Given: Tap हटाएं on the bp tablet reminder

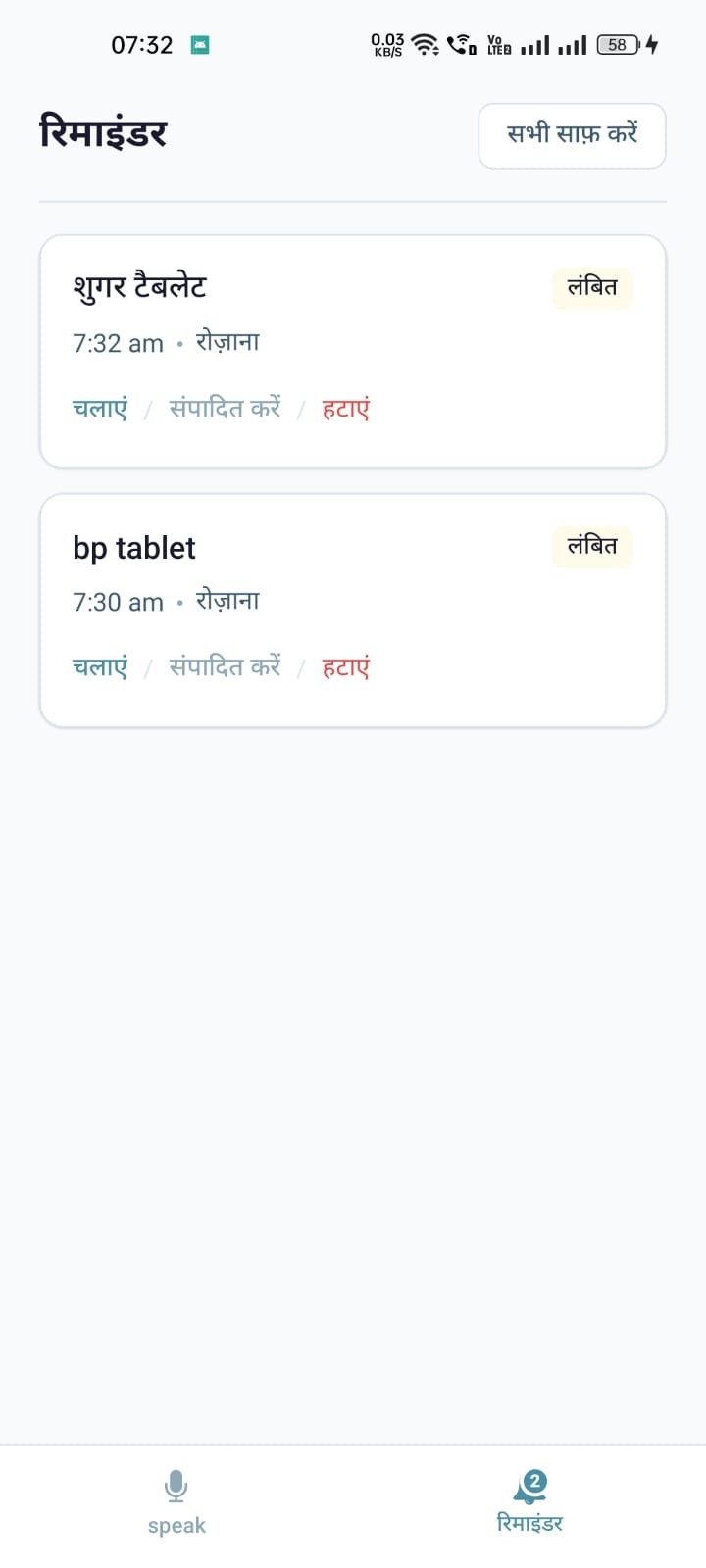Looking at the screenshot, I should click(345, 667).
